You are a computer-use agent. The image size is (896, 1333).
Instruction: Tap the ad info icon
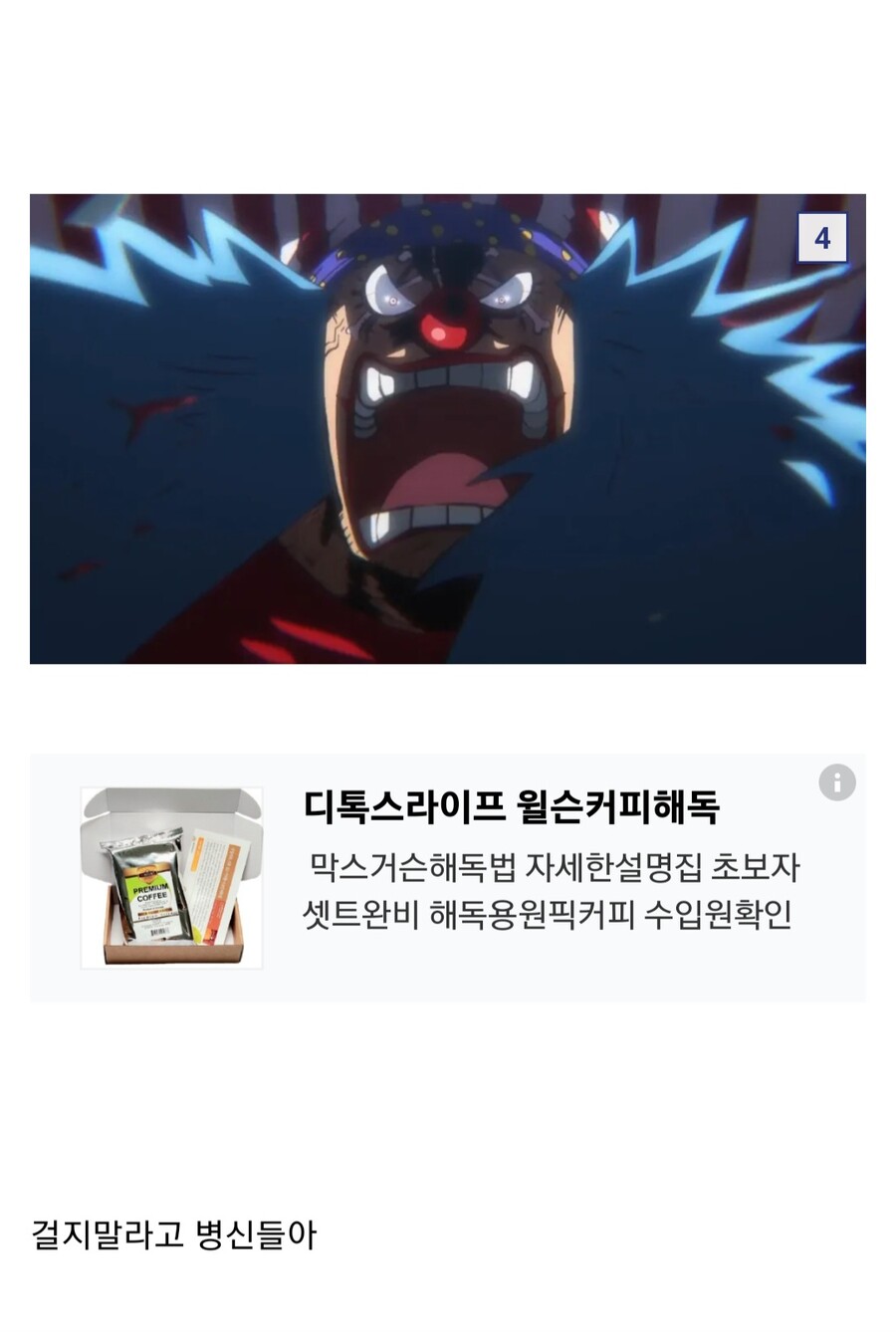click(837, 782)
